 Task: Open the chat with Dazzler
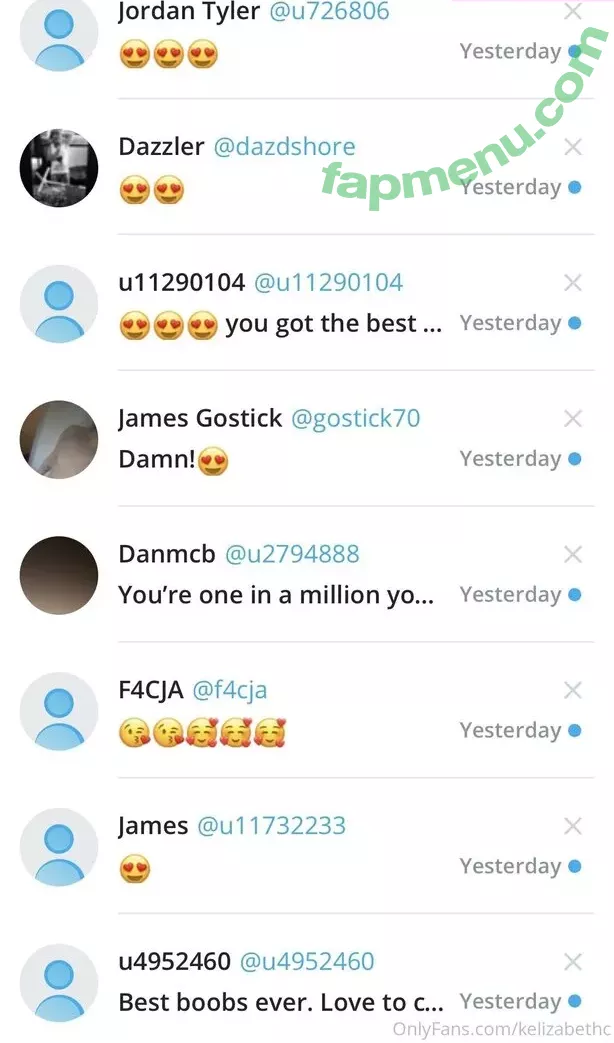coord(280,168)
